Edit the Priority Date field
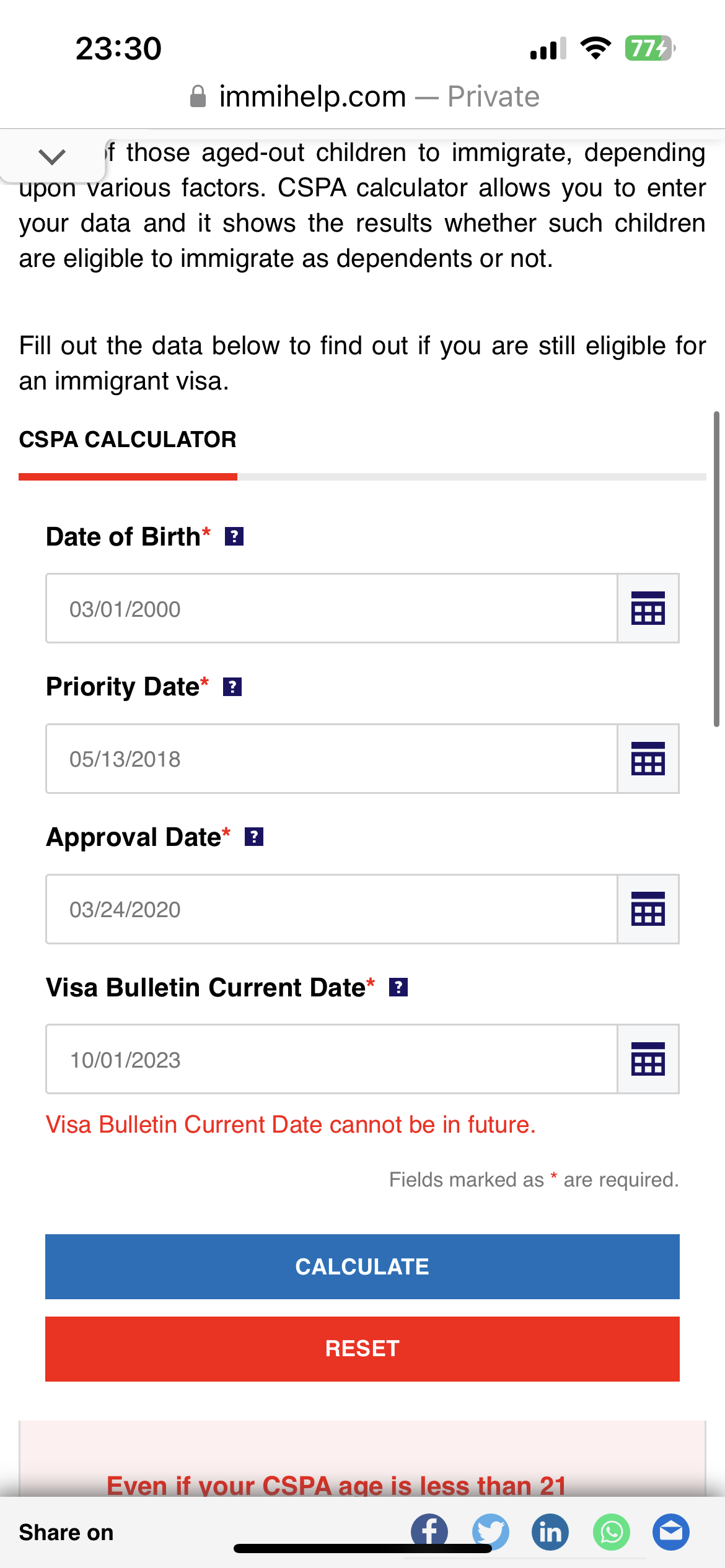Screen dimensions: 725x1568 pyautogui.click(x=332, y=759)
